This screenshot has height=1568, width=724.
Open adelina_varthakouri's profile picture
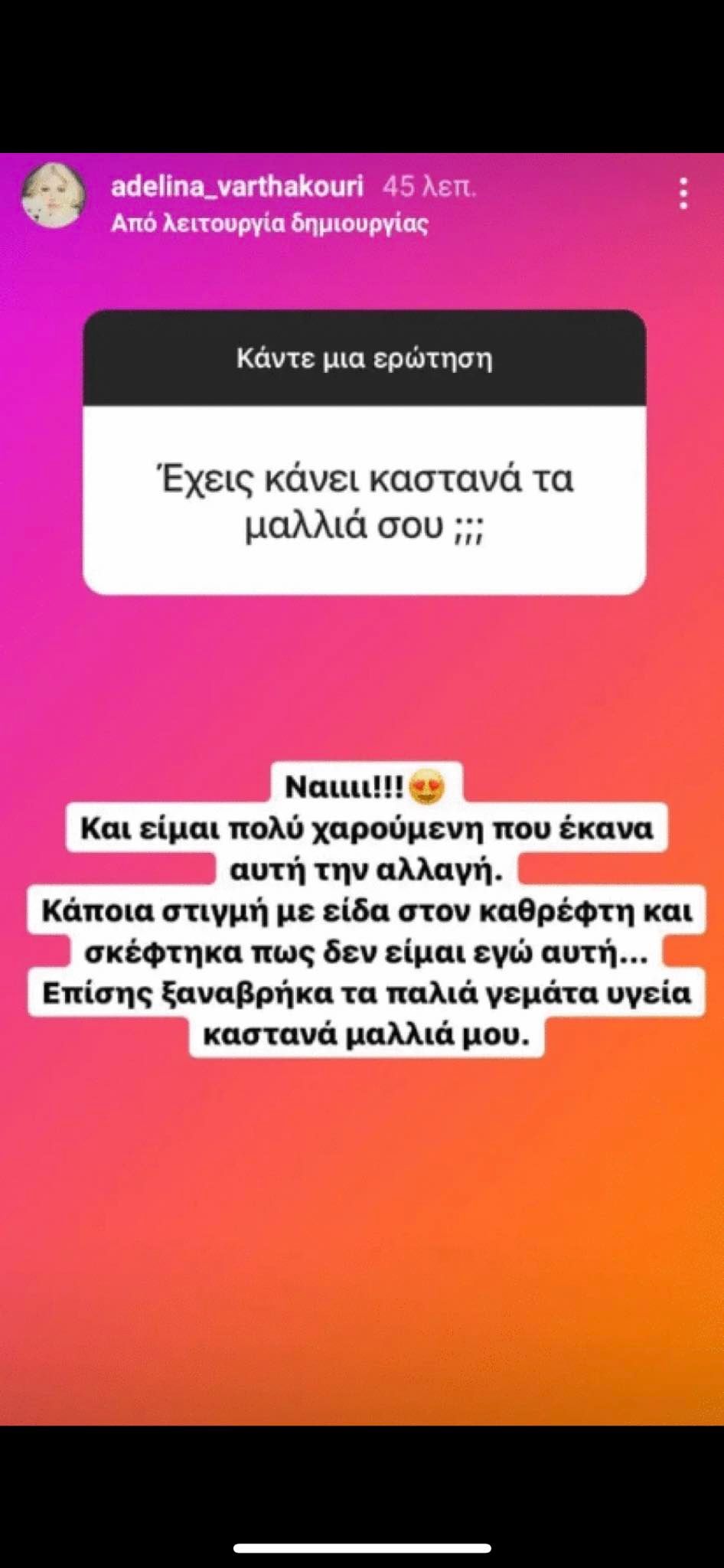point(53,196)
